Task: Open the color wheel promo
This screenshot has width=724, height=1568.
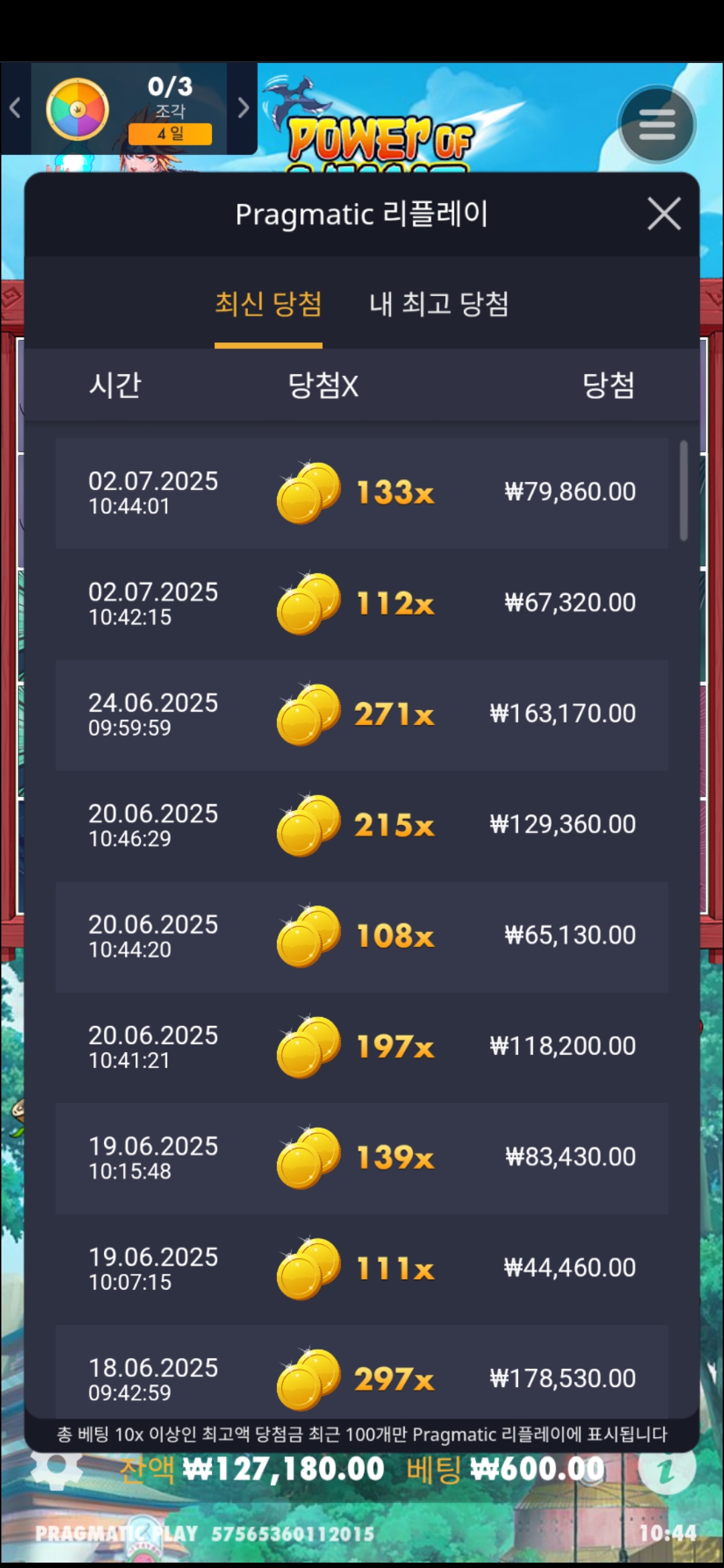Action: click(78, 109)
